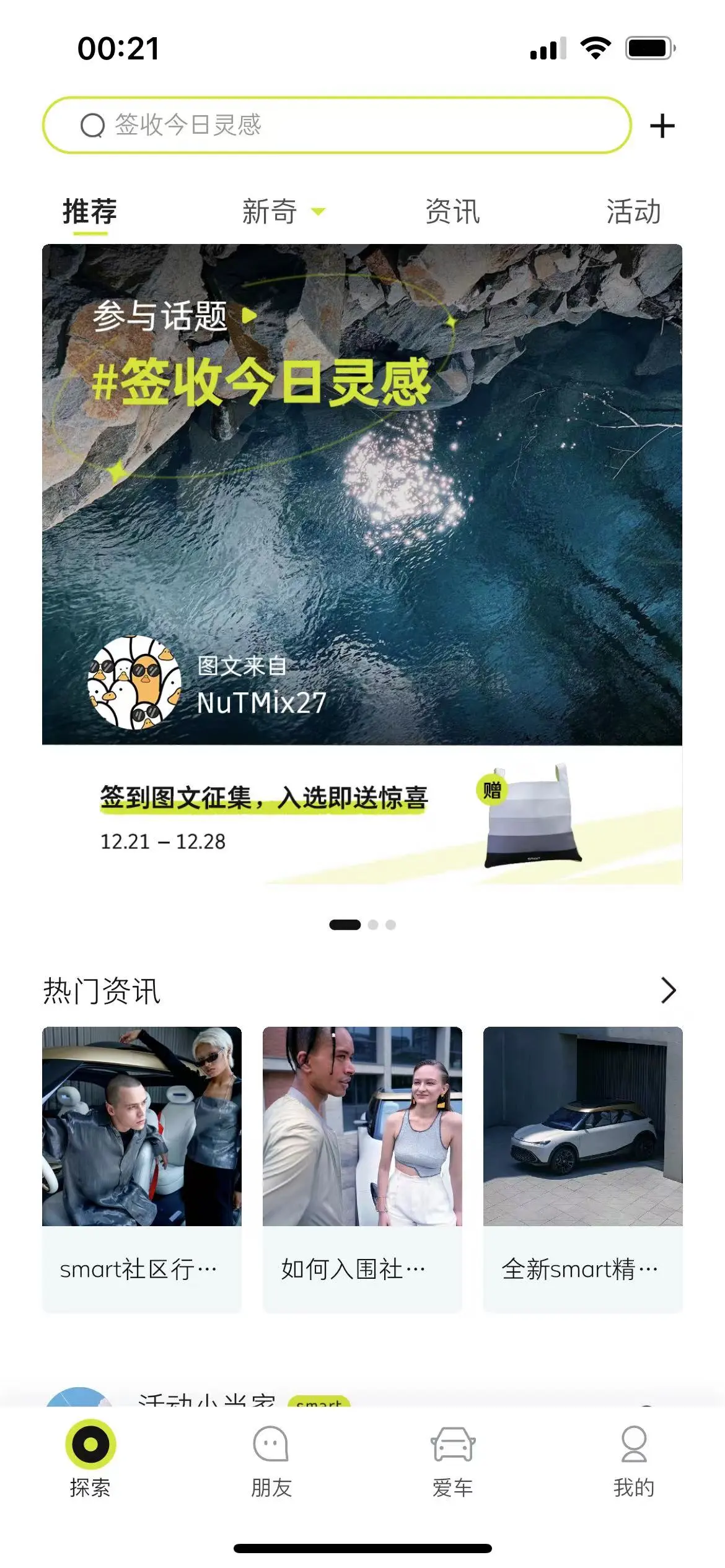
Task: Switch to the 资讯 tab
Action: coord(452,212)
